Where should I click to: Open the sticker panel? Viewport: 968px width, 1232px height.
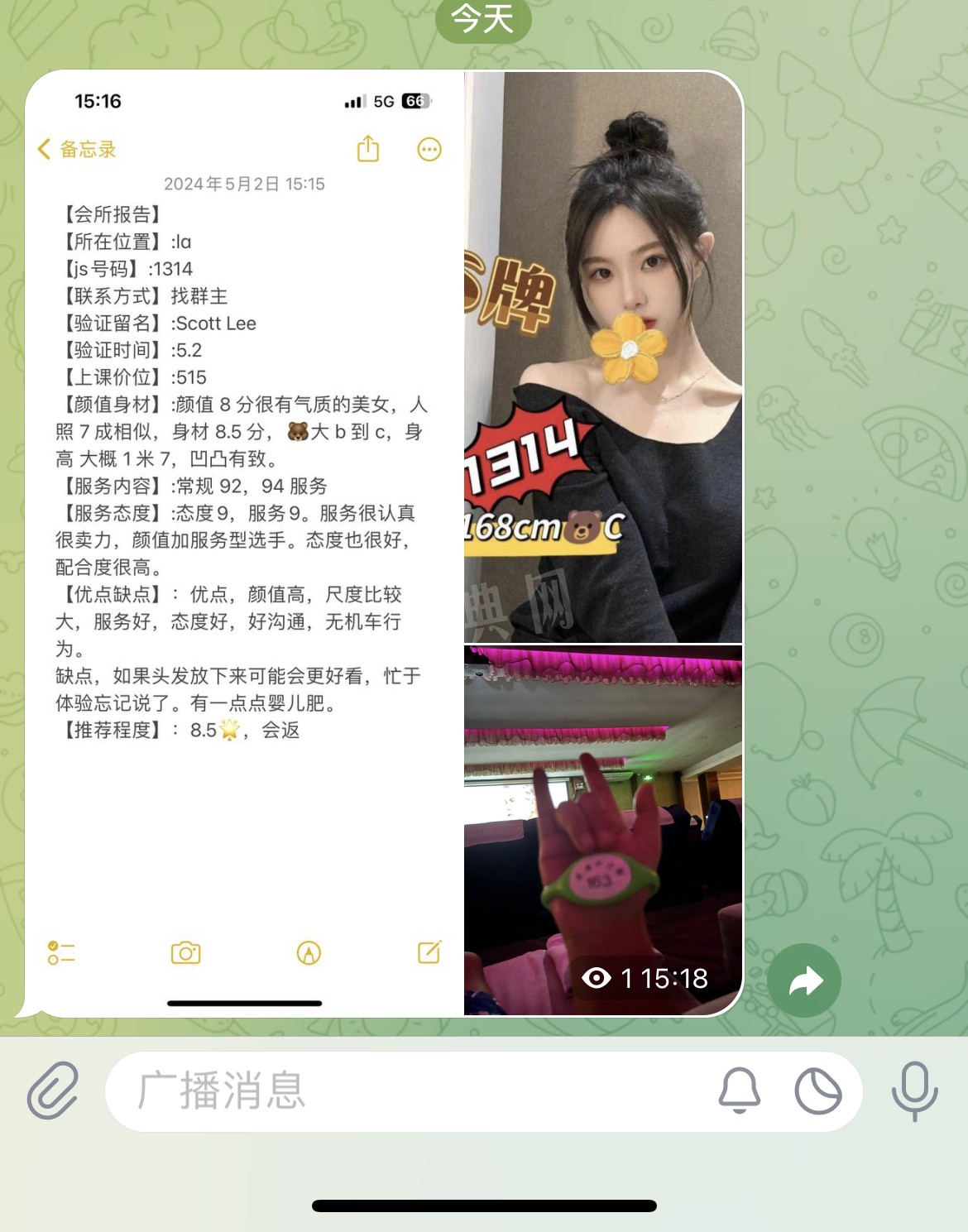pyautogui.click(x=817, y=1091)
